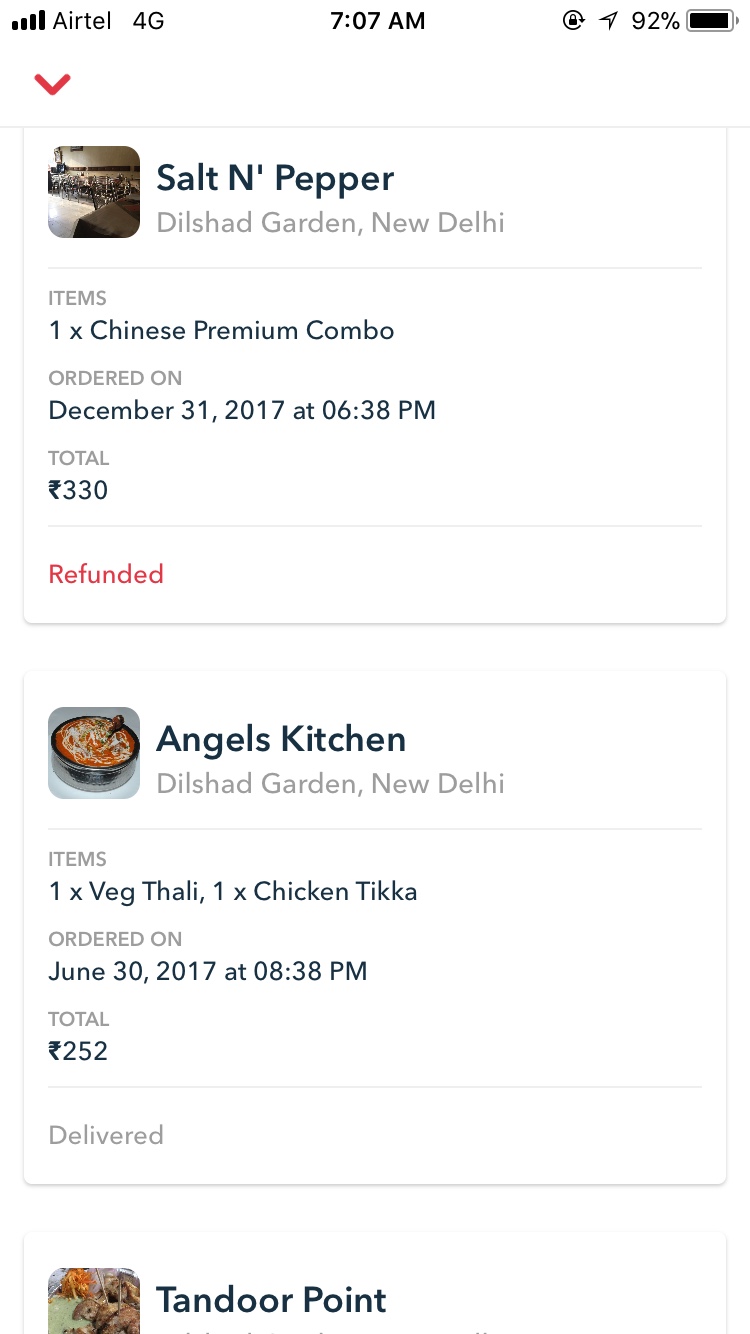Viewport: 750px width, 1334px height.
Task: Collapse the order history with the red chevron
Action: coord(52,84)
